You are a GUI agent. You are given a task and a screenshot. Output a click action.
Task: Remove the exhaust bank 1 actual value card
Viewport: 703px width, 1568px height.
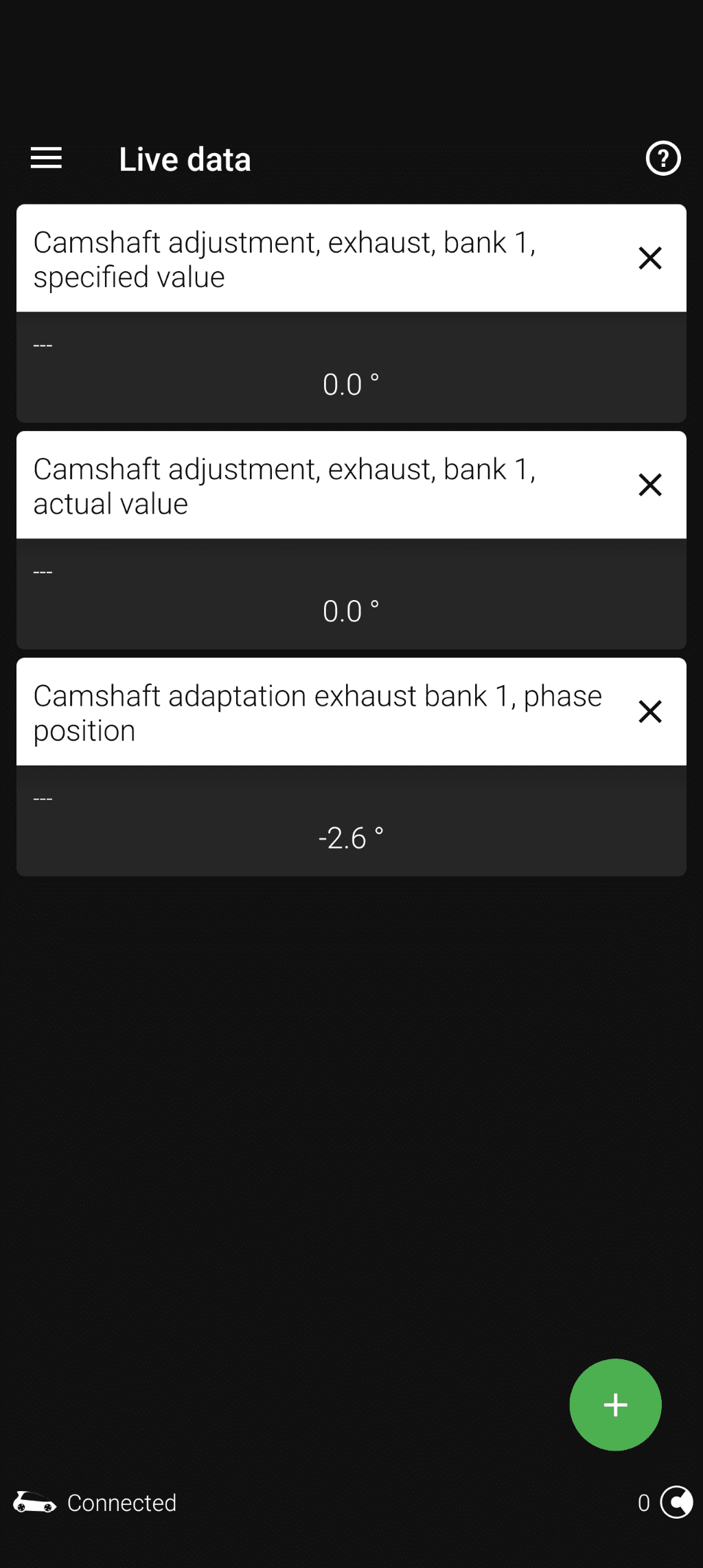(649, 485)
